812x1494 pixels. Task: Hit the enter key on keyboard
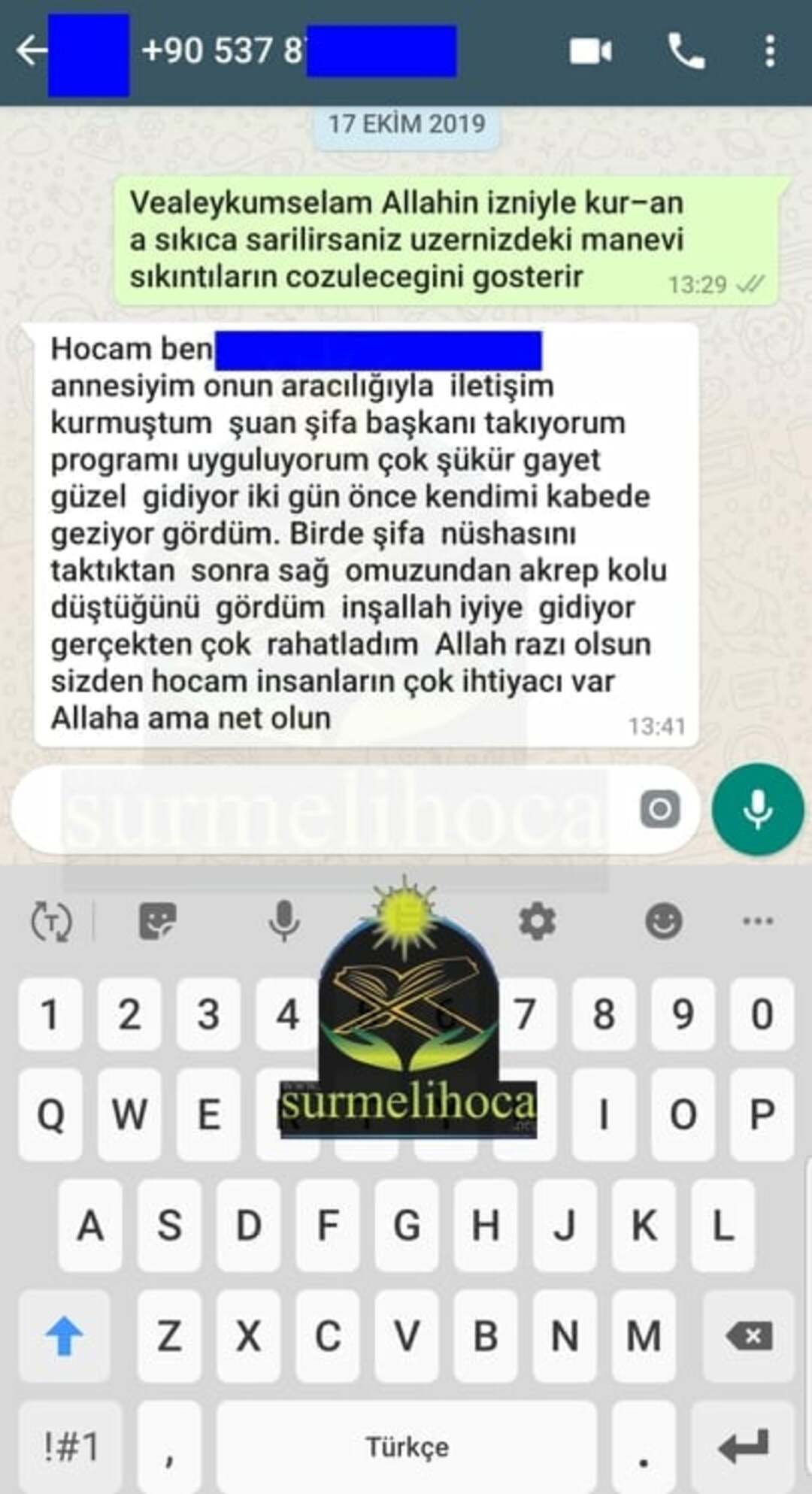pyautogui.click(x=743, y=1446)
